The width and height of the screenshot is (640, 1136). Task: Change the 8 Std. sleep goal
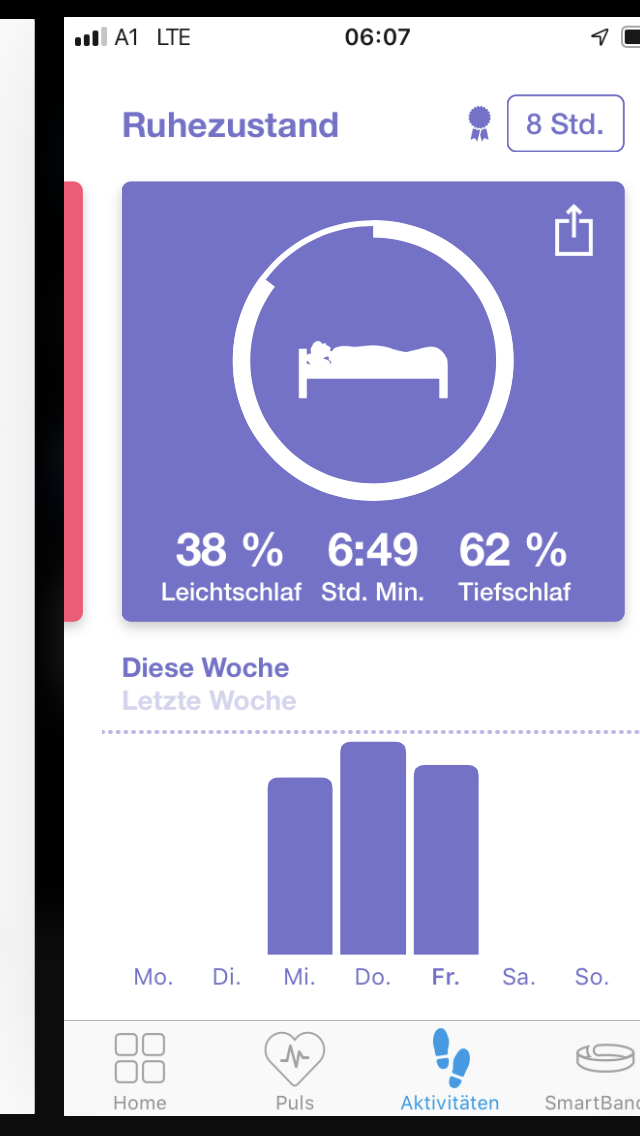point(565,124)
